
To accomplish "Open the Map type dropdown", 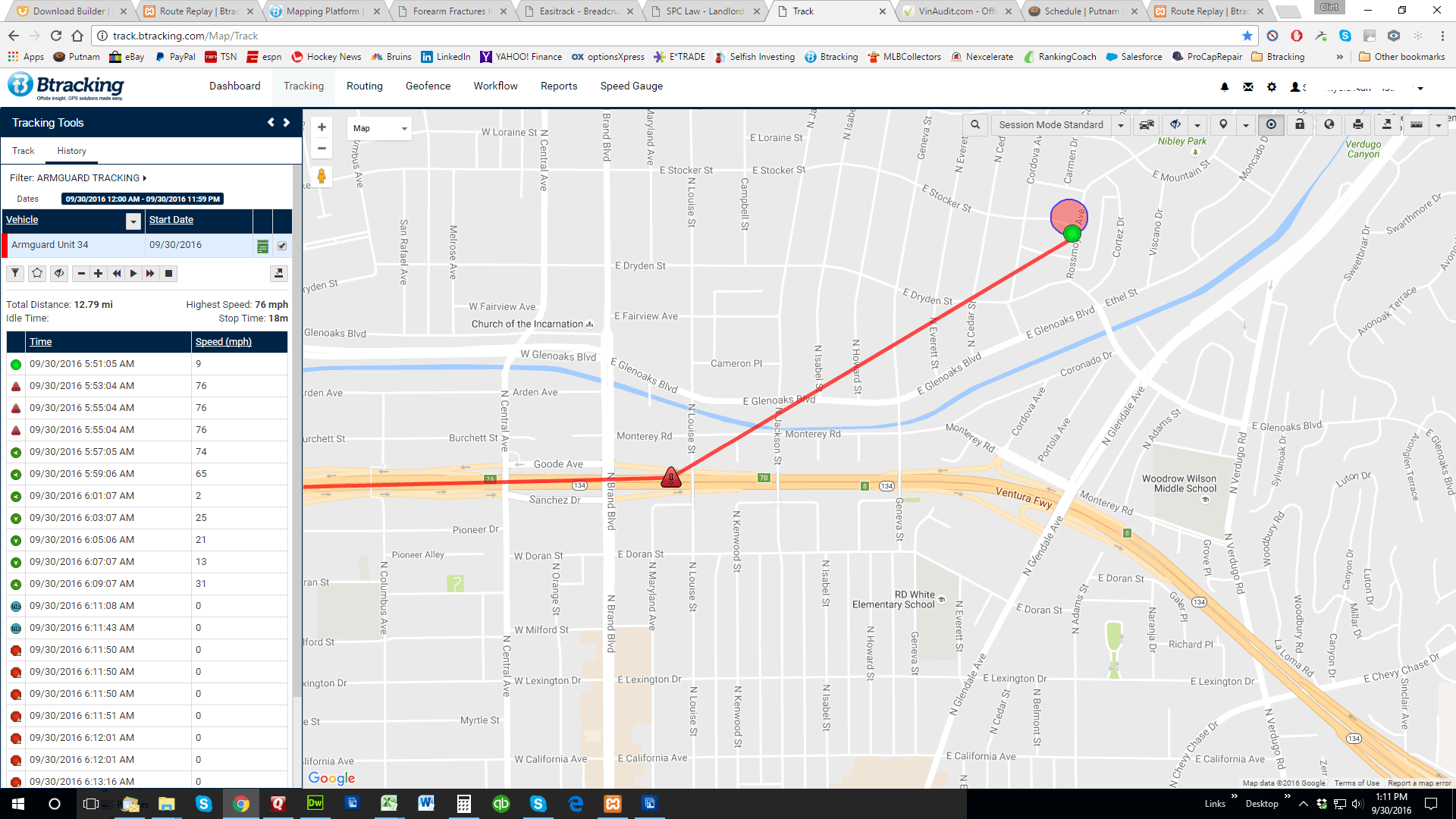I will pos(380,128).
